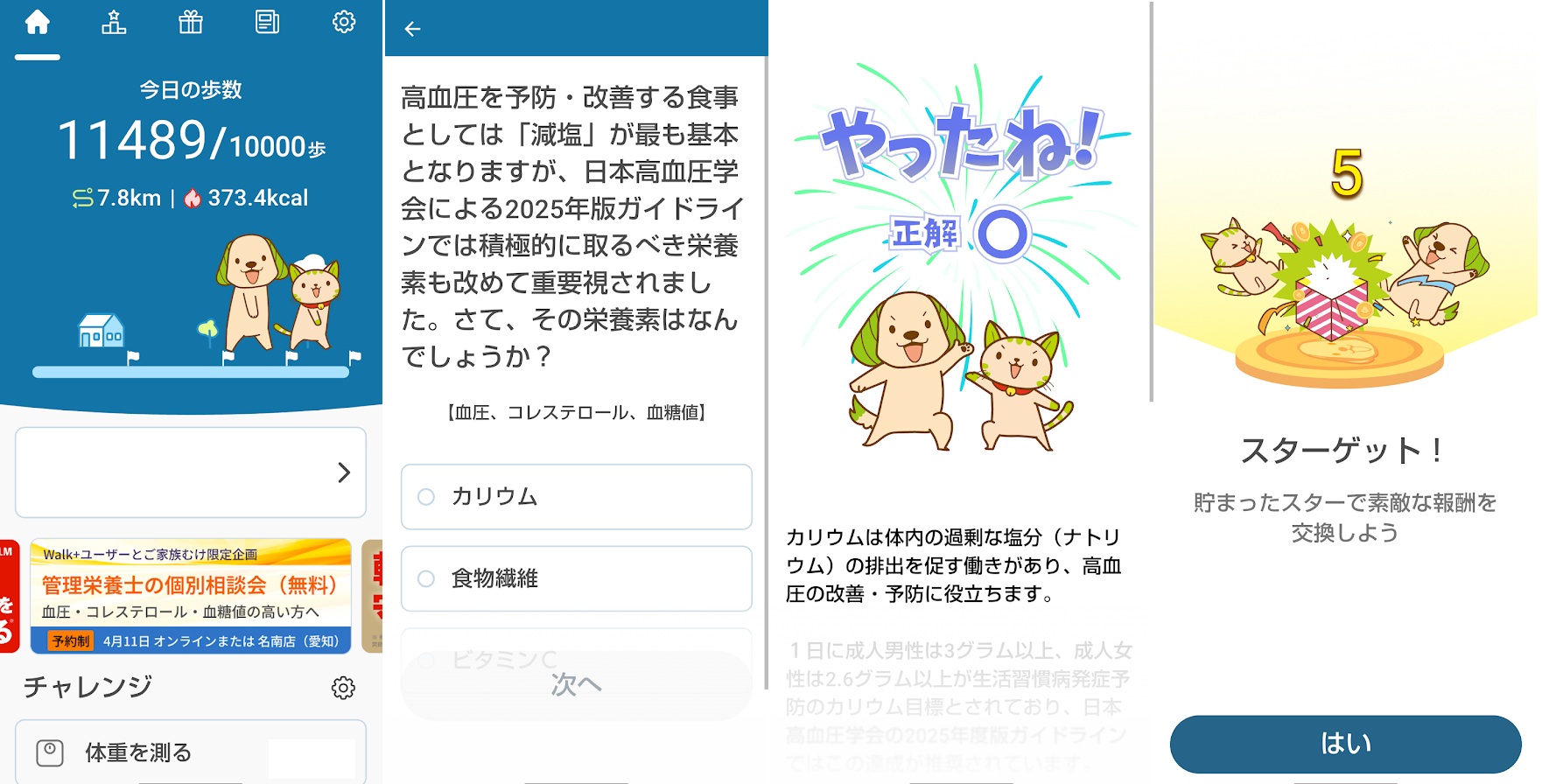The width and height of the screenshot is (1542, 784).
Task: Open the gift rewards tab
Action: coord(190,23)
